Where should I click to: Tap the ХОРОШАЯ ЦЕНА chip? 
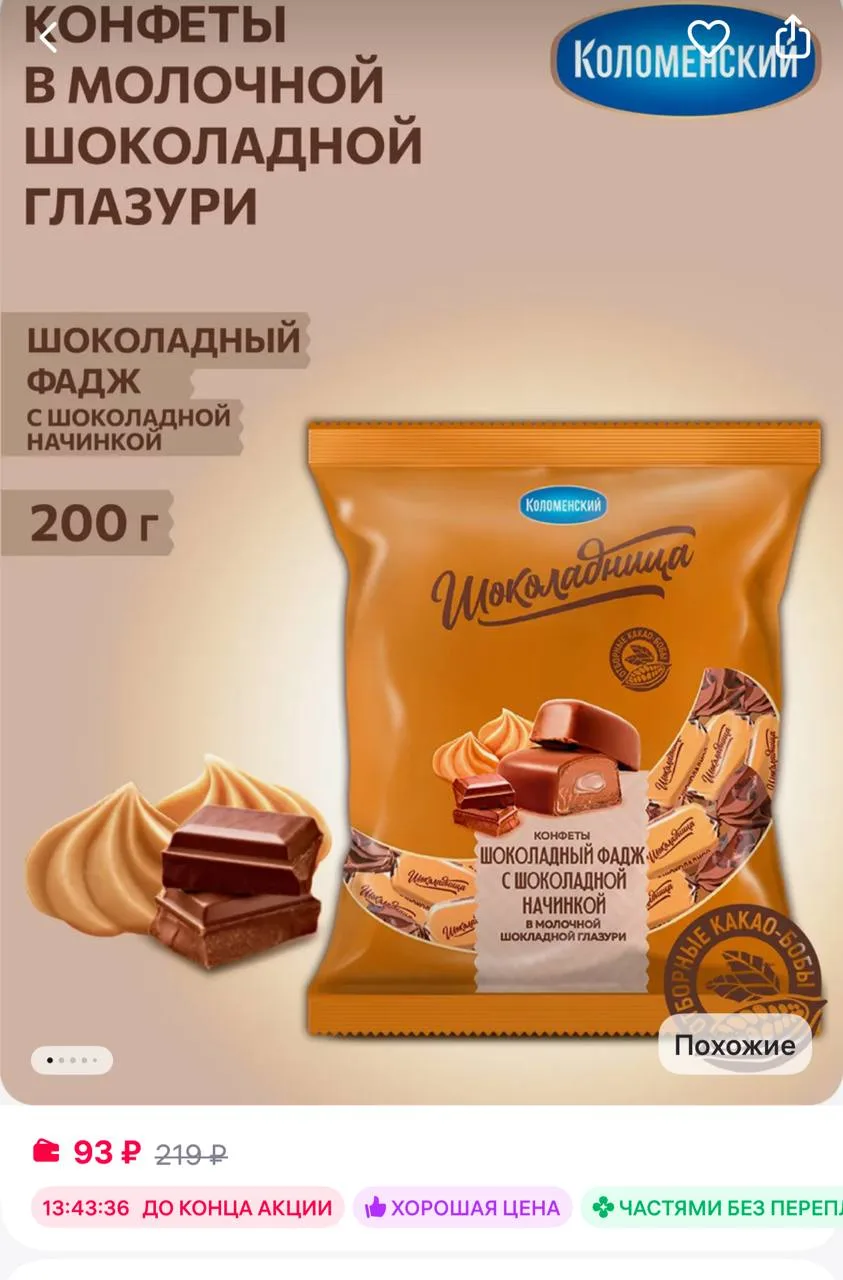[x=463, y=1207]
